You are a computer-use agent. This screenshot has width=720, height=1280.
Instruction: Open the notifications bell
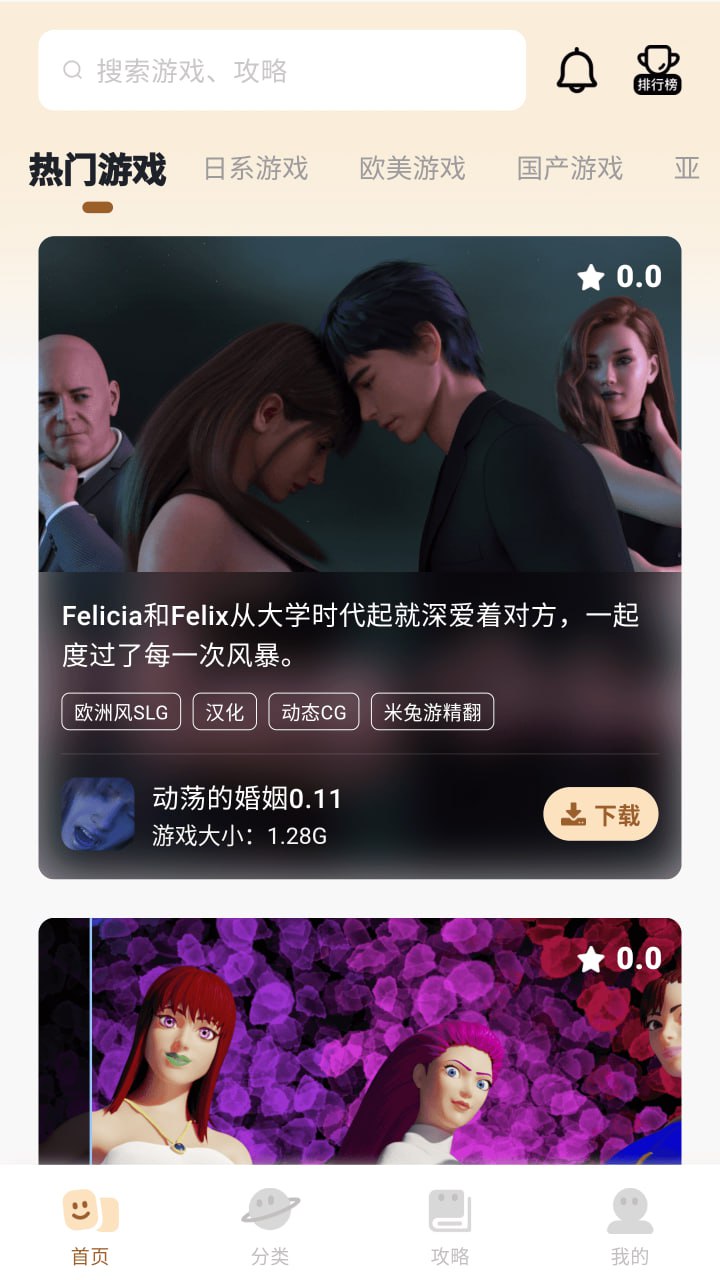(x=576, y=70)
